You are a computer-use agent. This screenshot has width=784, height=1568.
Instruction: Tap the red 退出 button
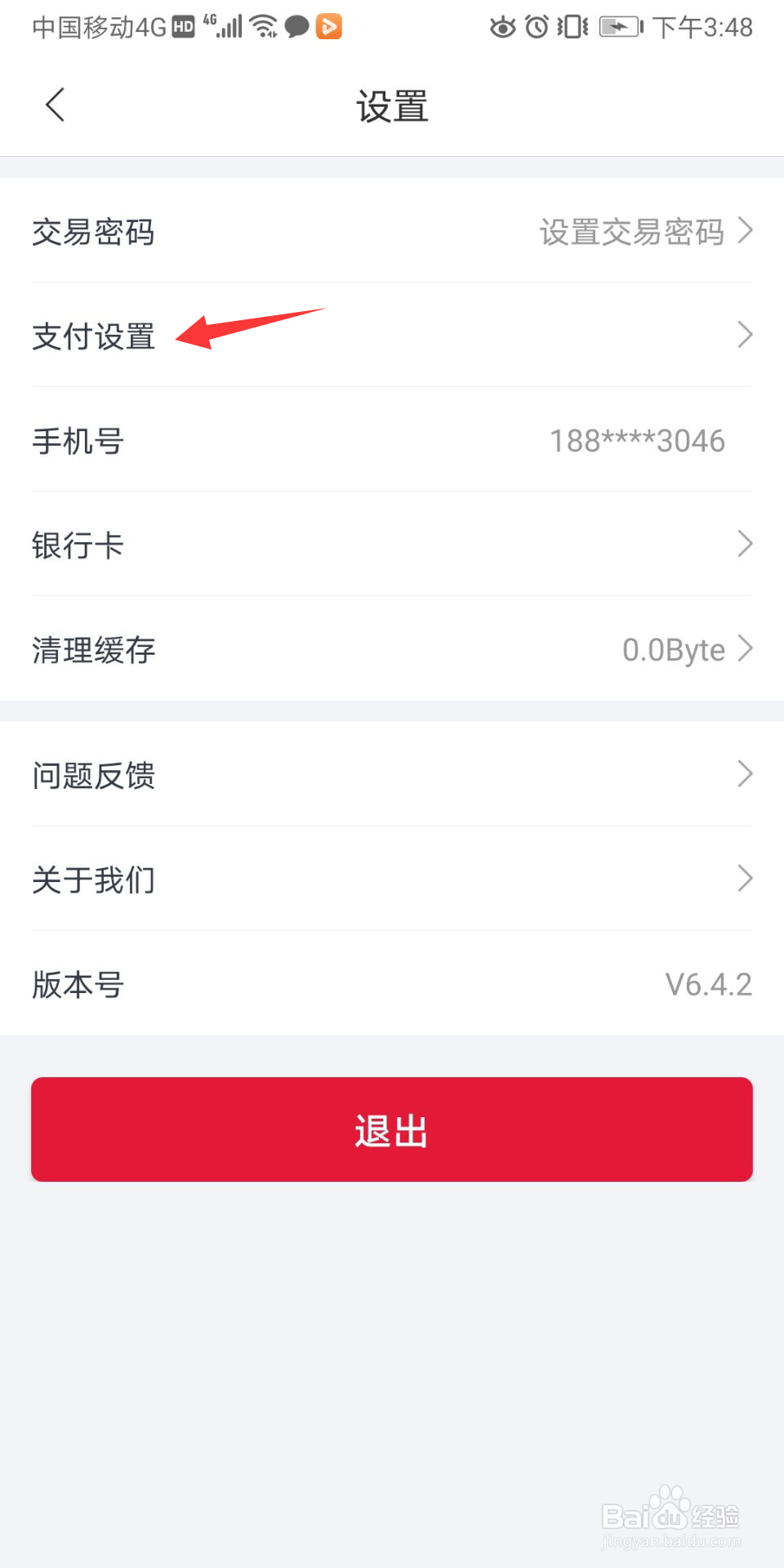pyautogui.click(x=392, y=1129)
